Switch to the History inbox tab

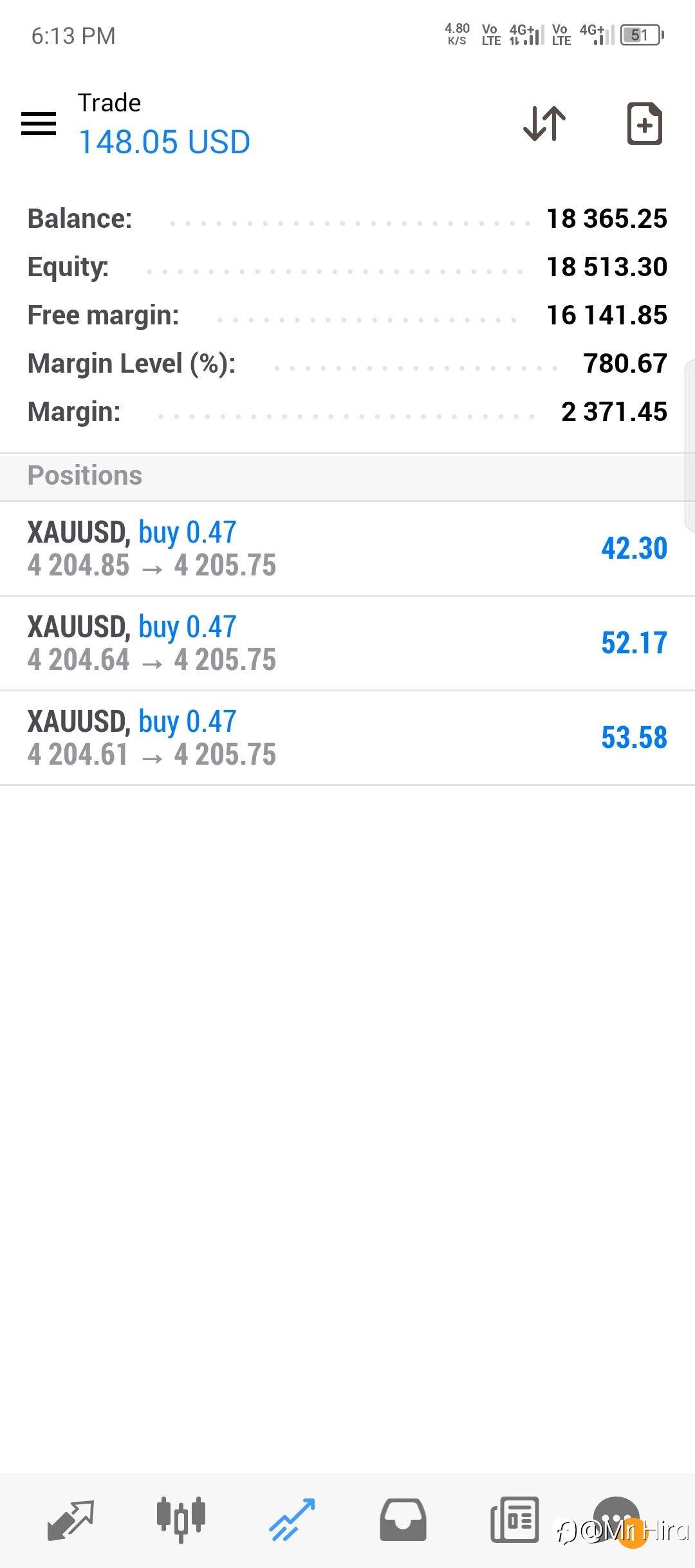(403, 1520)
